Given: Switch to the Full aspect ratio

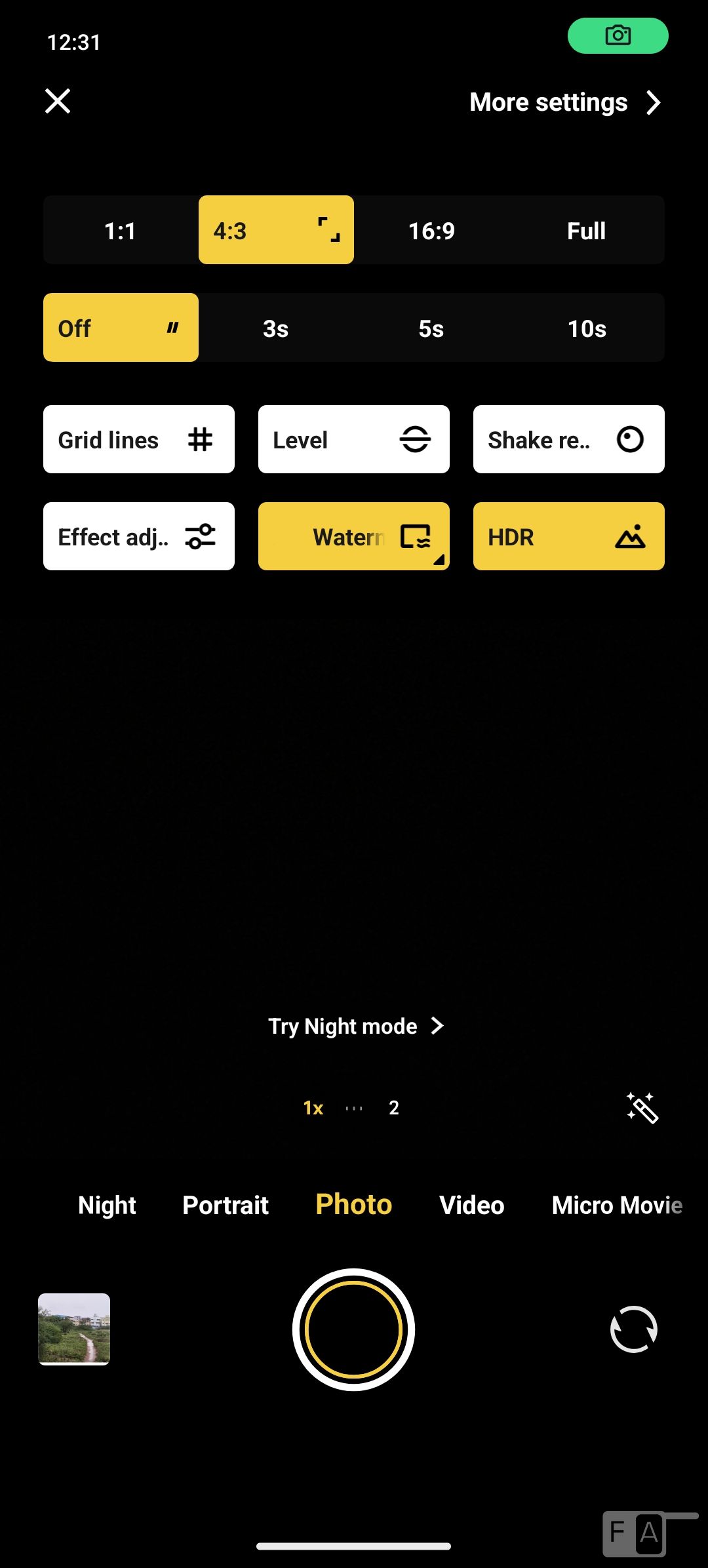Looking at the screenshot, I should pos(586,231).
